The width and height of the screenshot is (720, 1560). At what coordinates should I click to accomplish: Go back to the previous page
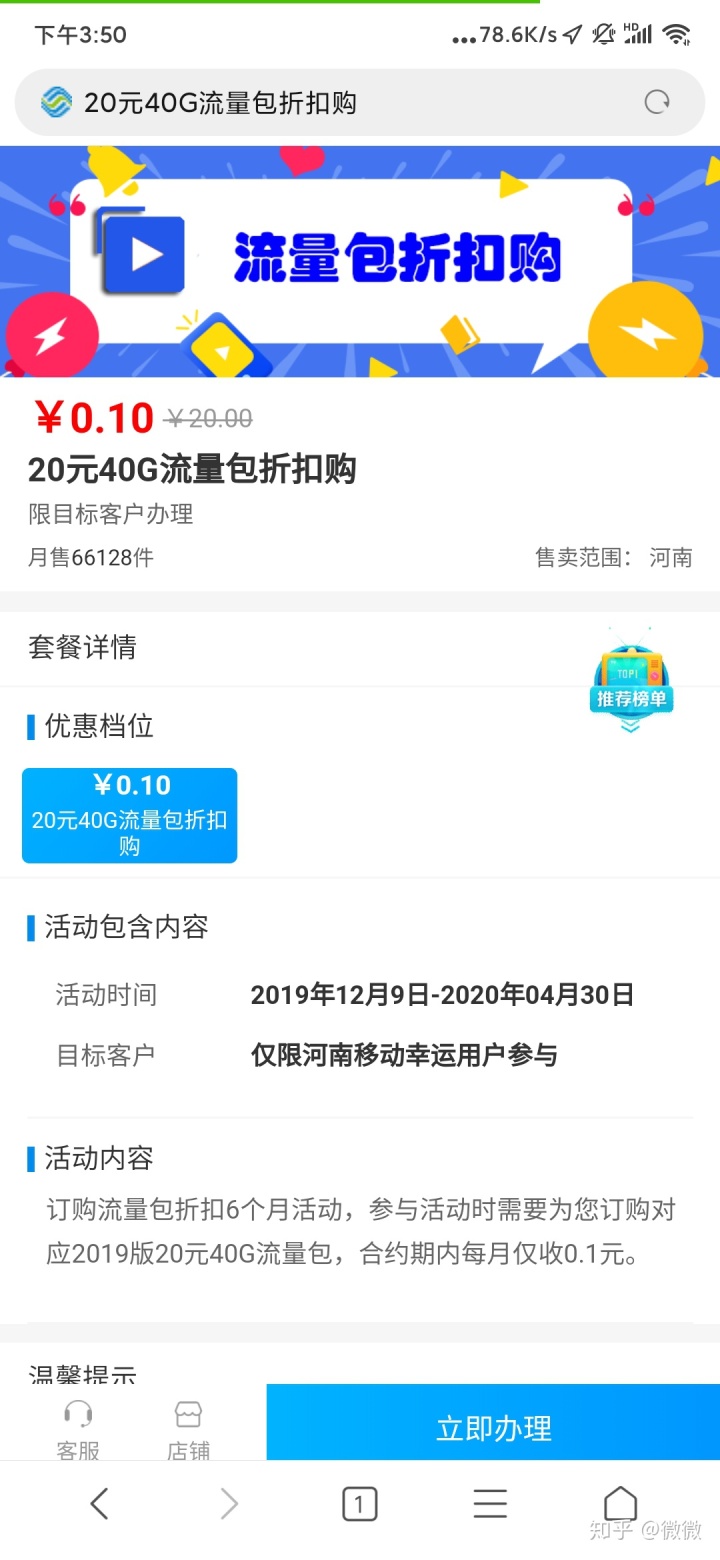tap(99, 1503)
